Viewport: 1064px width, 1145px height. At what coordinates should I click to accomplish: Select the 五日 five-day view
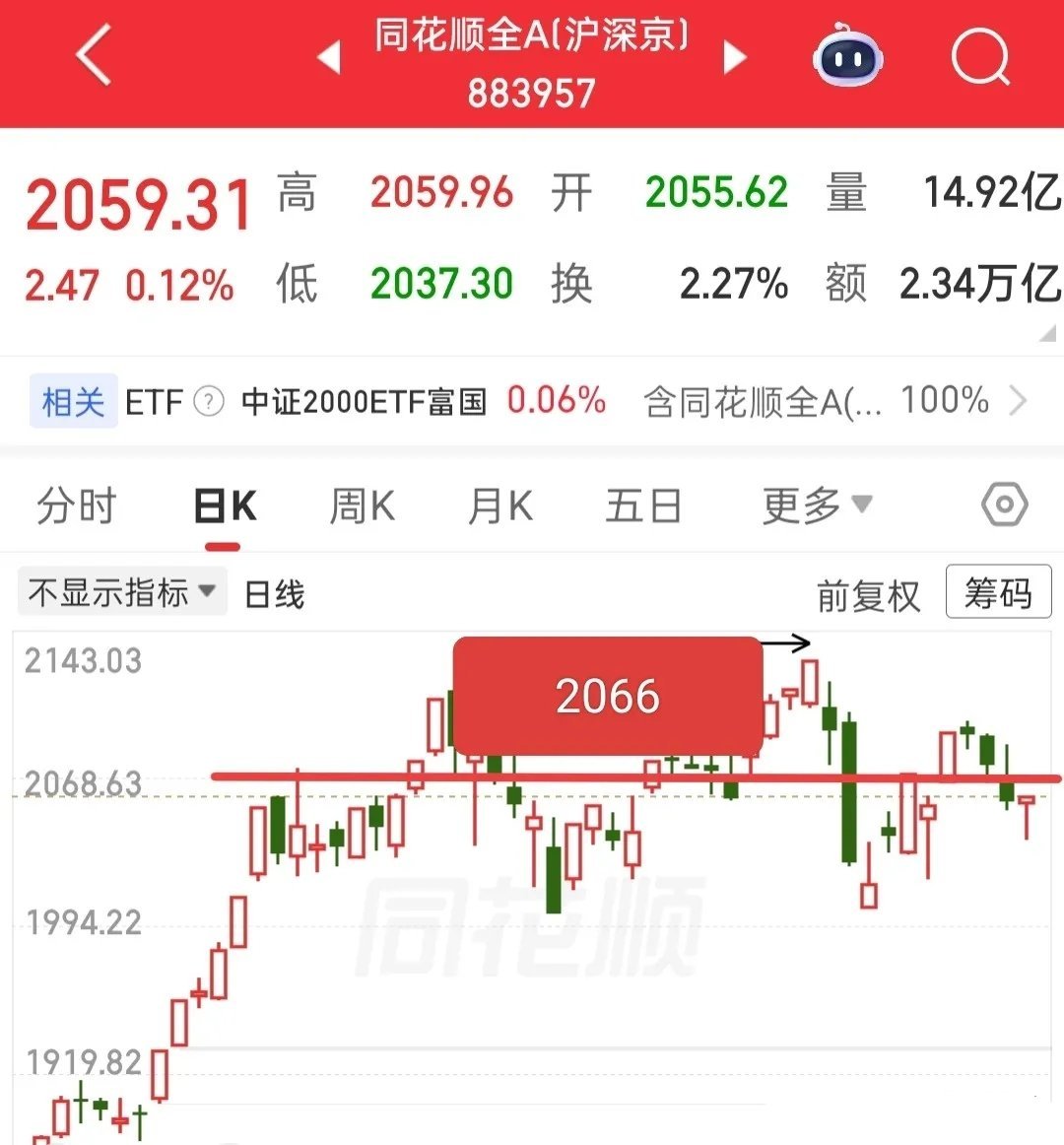[x=643, y=505]
